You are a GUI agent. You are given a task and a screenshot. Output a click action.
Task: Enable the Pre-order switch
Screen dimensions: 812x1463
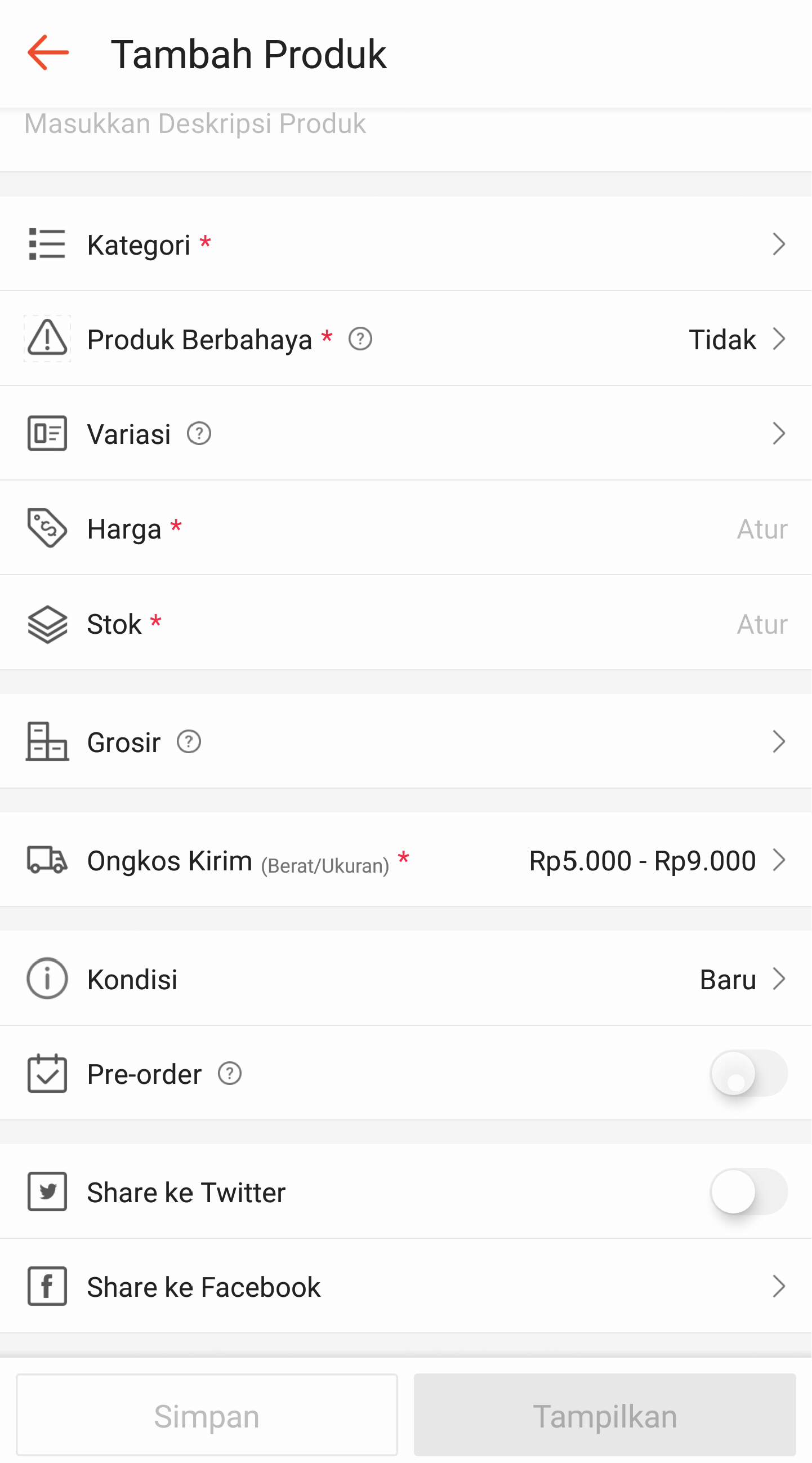748,1073
